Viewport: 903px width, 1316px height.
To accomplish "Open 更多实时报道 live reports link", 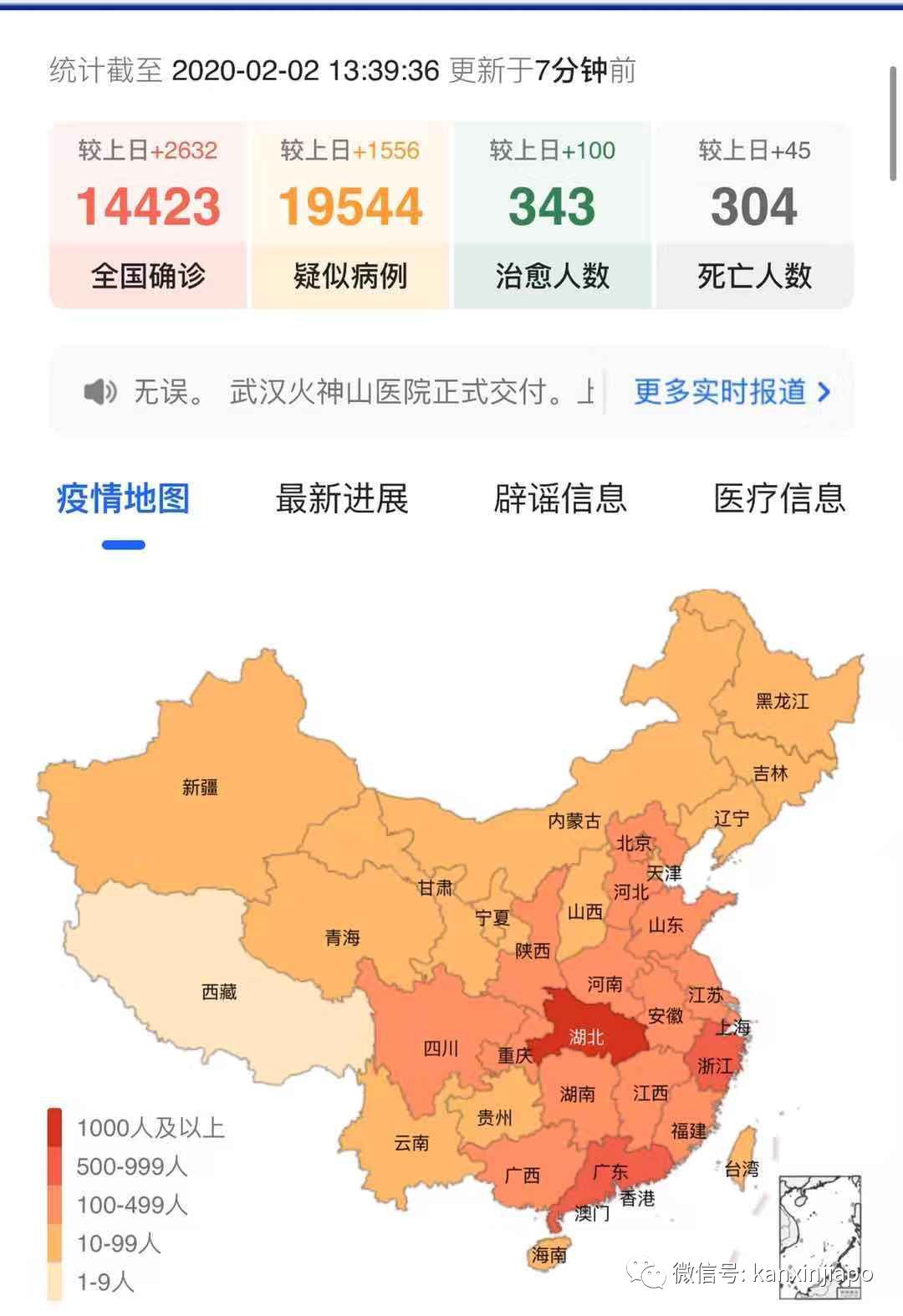I will 721,390.
